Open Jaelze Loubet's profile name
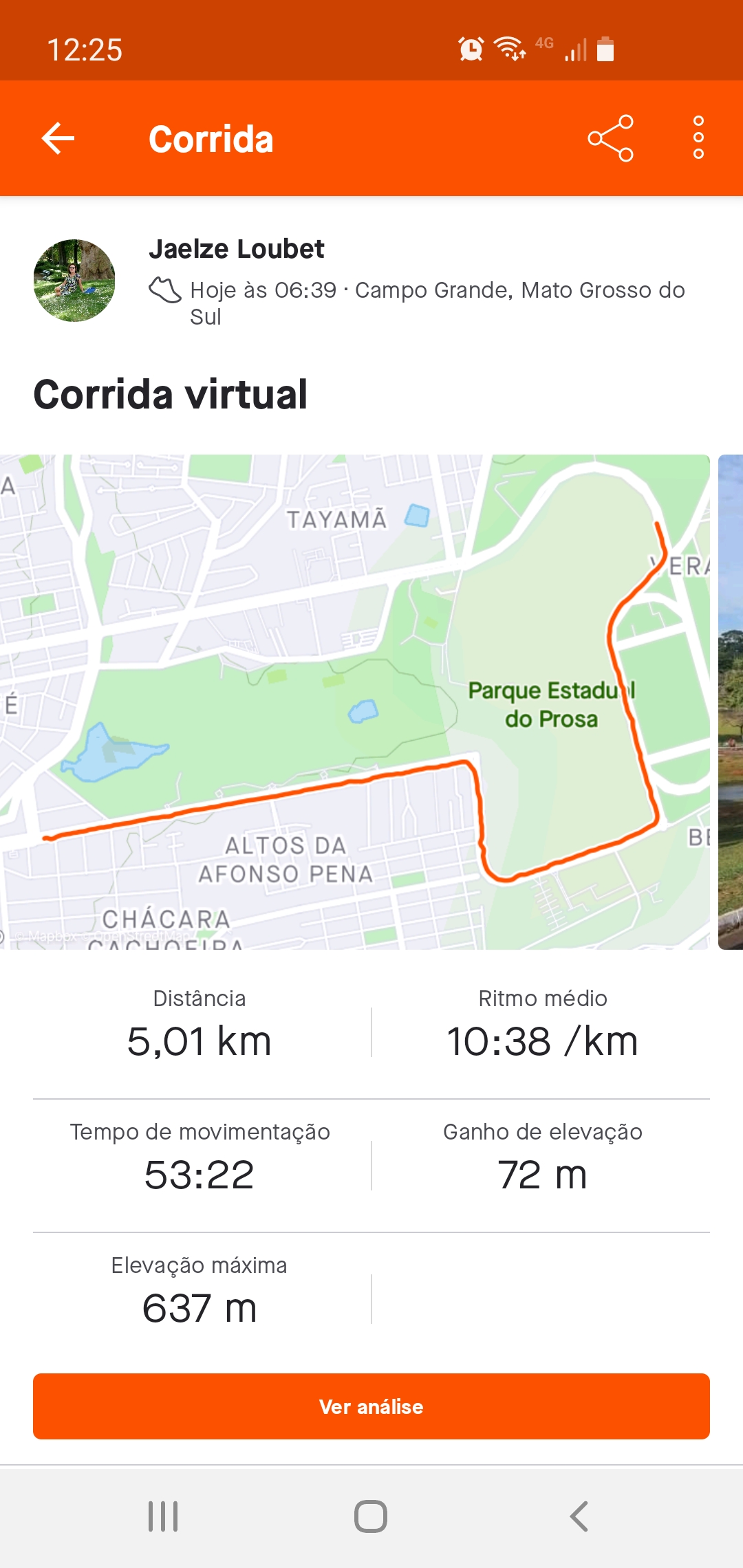 [x=236, y=249]
